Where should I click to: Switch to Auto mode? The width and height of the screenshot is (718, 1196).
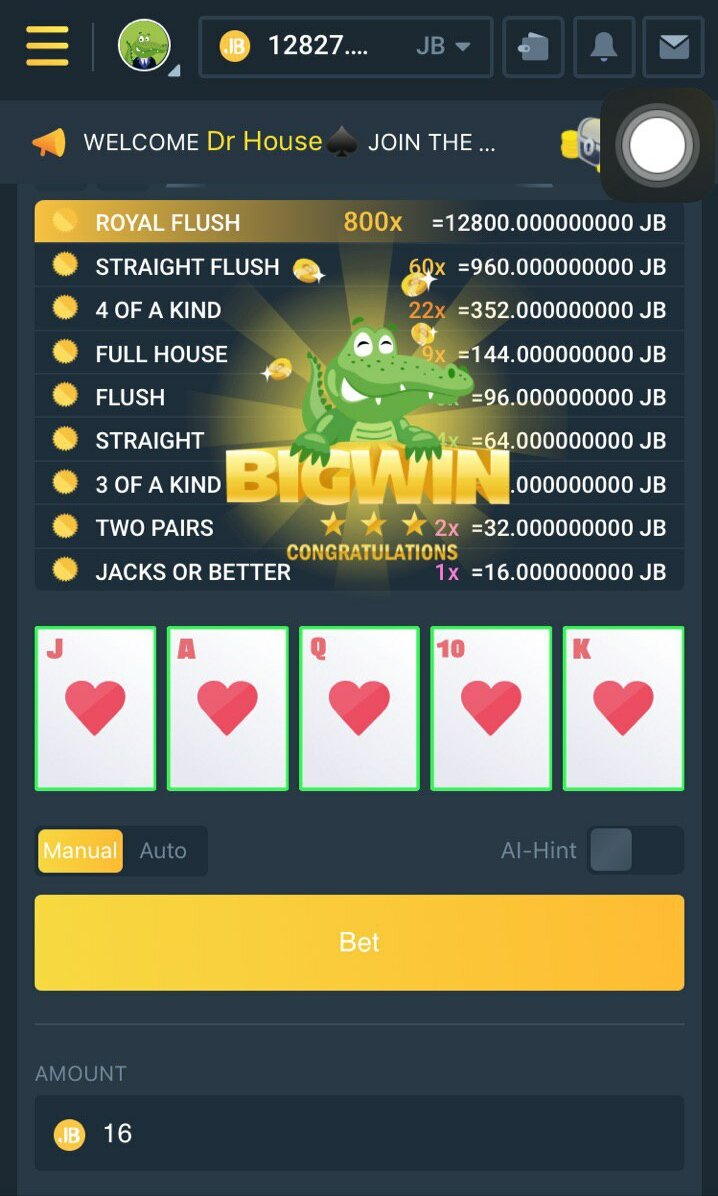[x=163, y=851]
